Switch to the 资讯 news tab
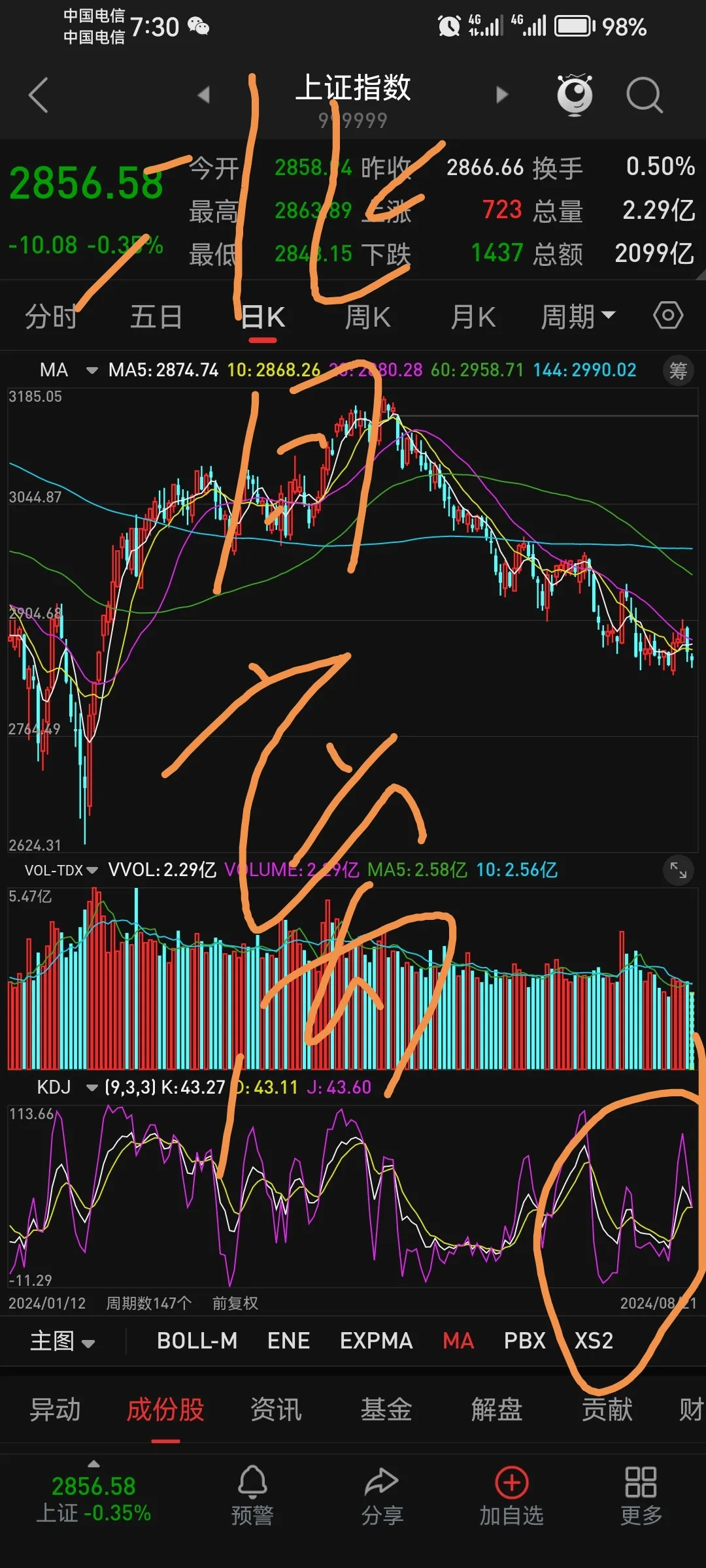 click(276, 1410)
